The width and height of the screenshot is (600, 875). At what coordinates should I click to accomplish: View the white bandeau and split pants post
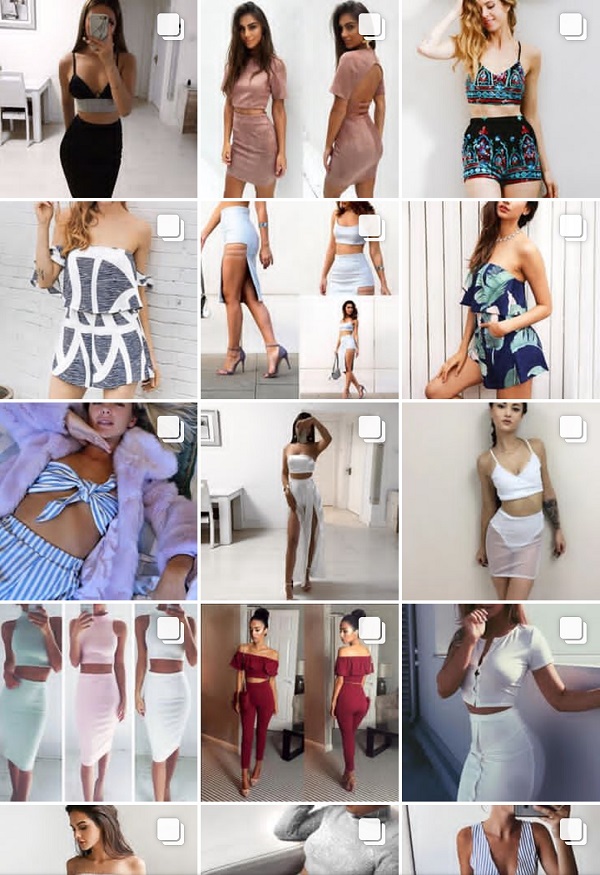299,501
